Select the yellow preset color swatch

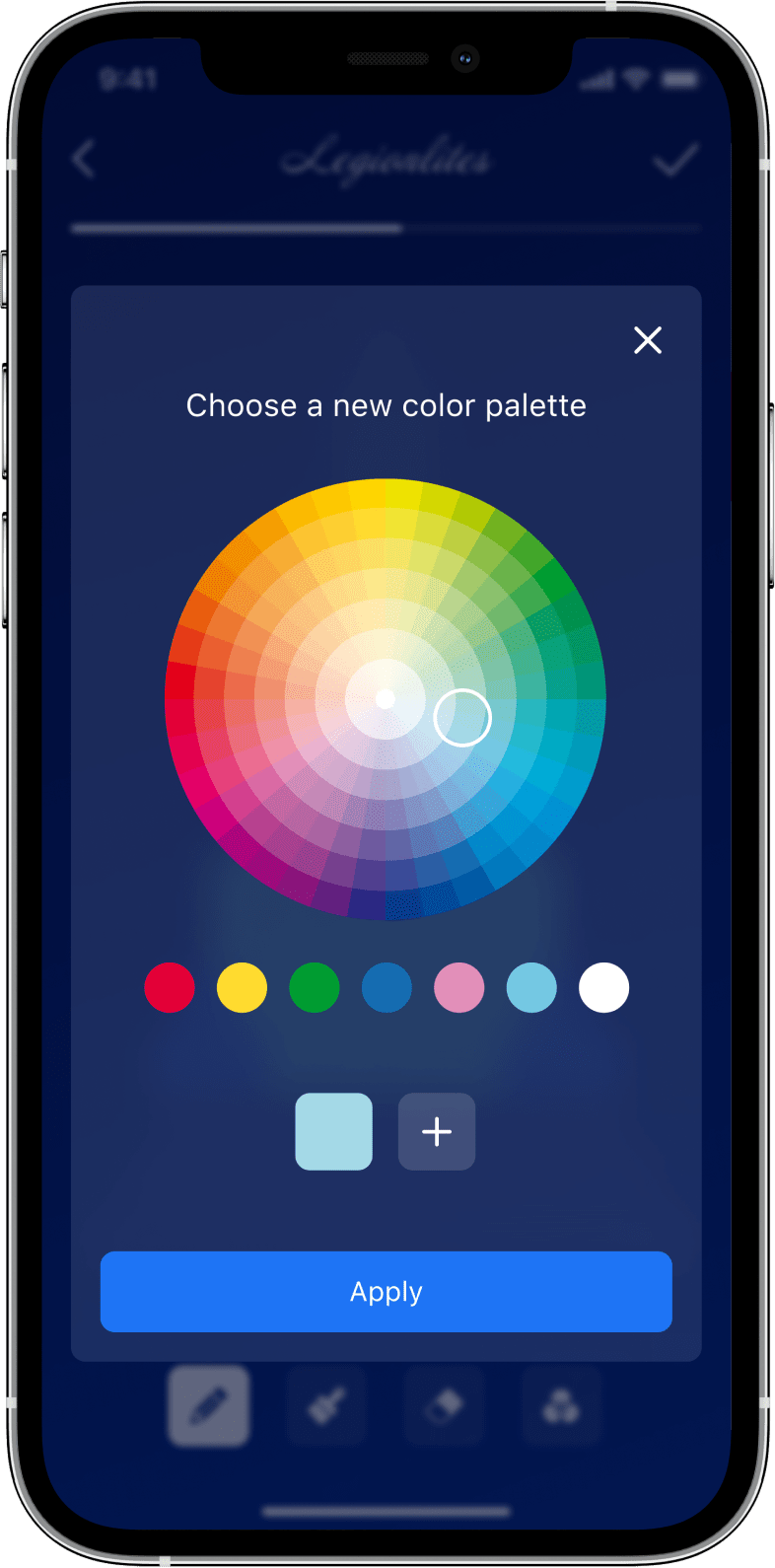(242, 987)
